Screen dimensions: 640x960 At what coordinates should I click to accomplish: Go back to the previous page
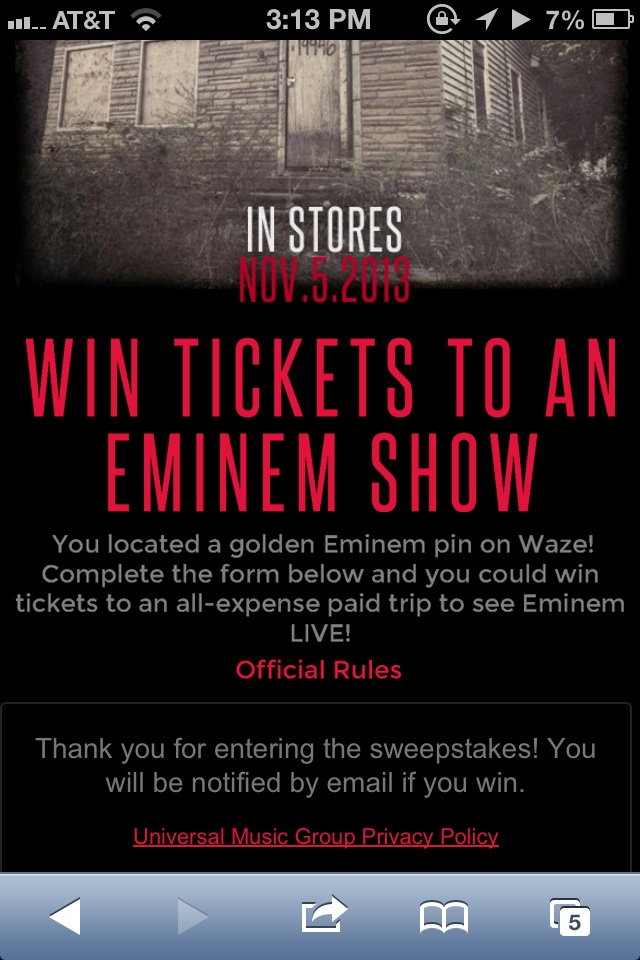tap(65, 916)
